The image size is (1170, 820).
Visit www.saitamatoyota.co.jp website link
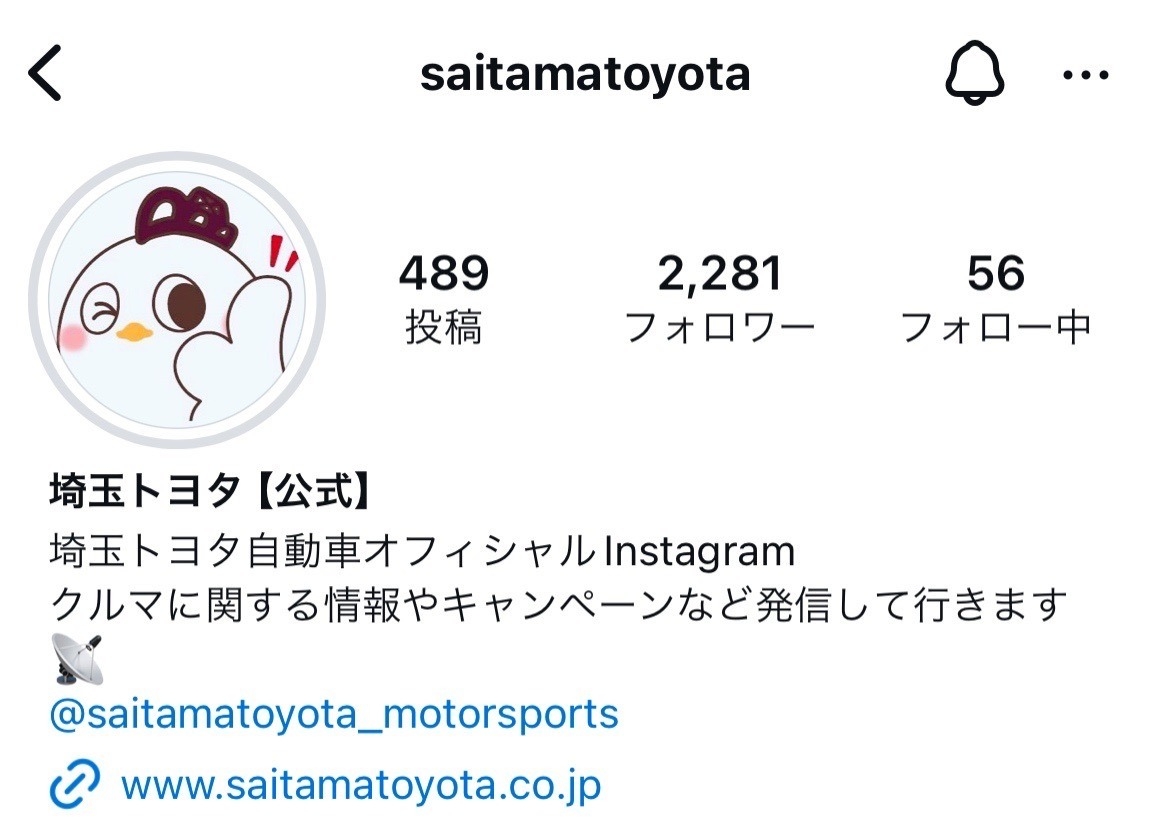[x=360, y=785]
